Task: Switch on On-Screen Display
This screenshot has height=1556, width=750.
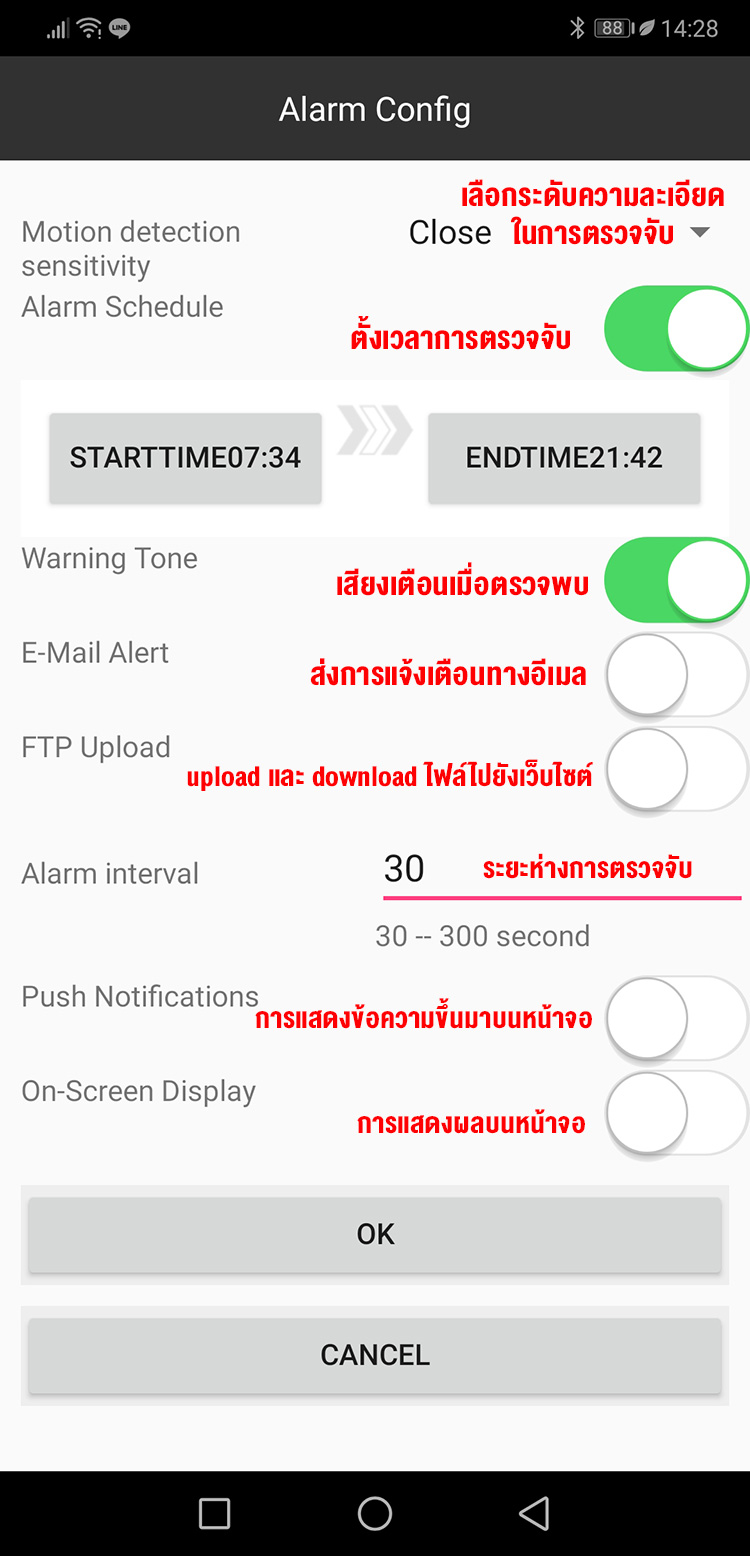Action: [x=676, y=1113]
